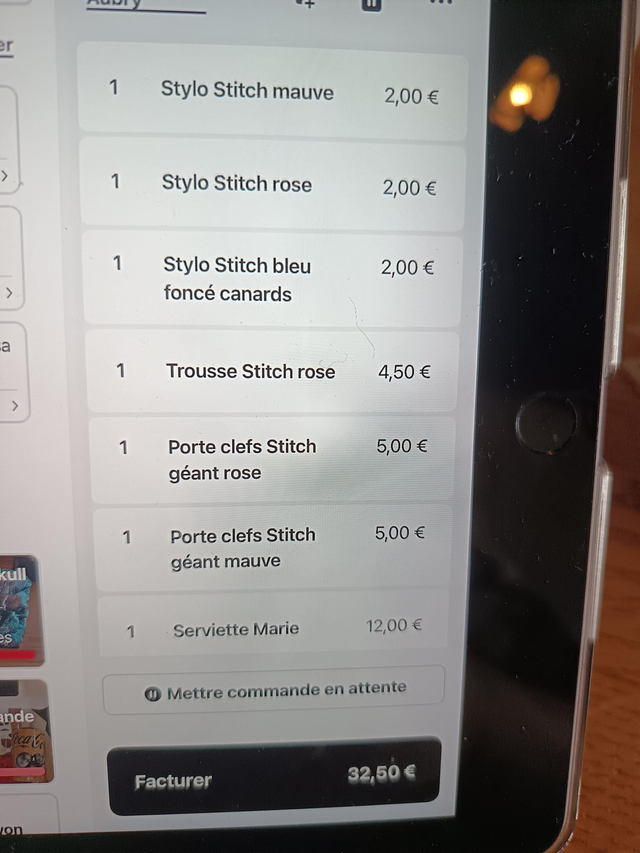Open Porte clefs Stitch géant rose line
This screenshot has width=640, height=853.
click(272, 460)
